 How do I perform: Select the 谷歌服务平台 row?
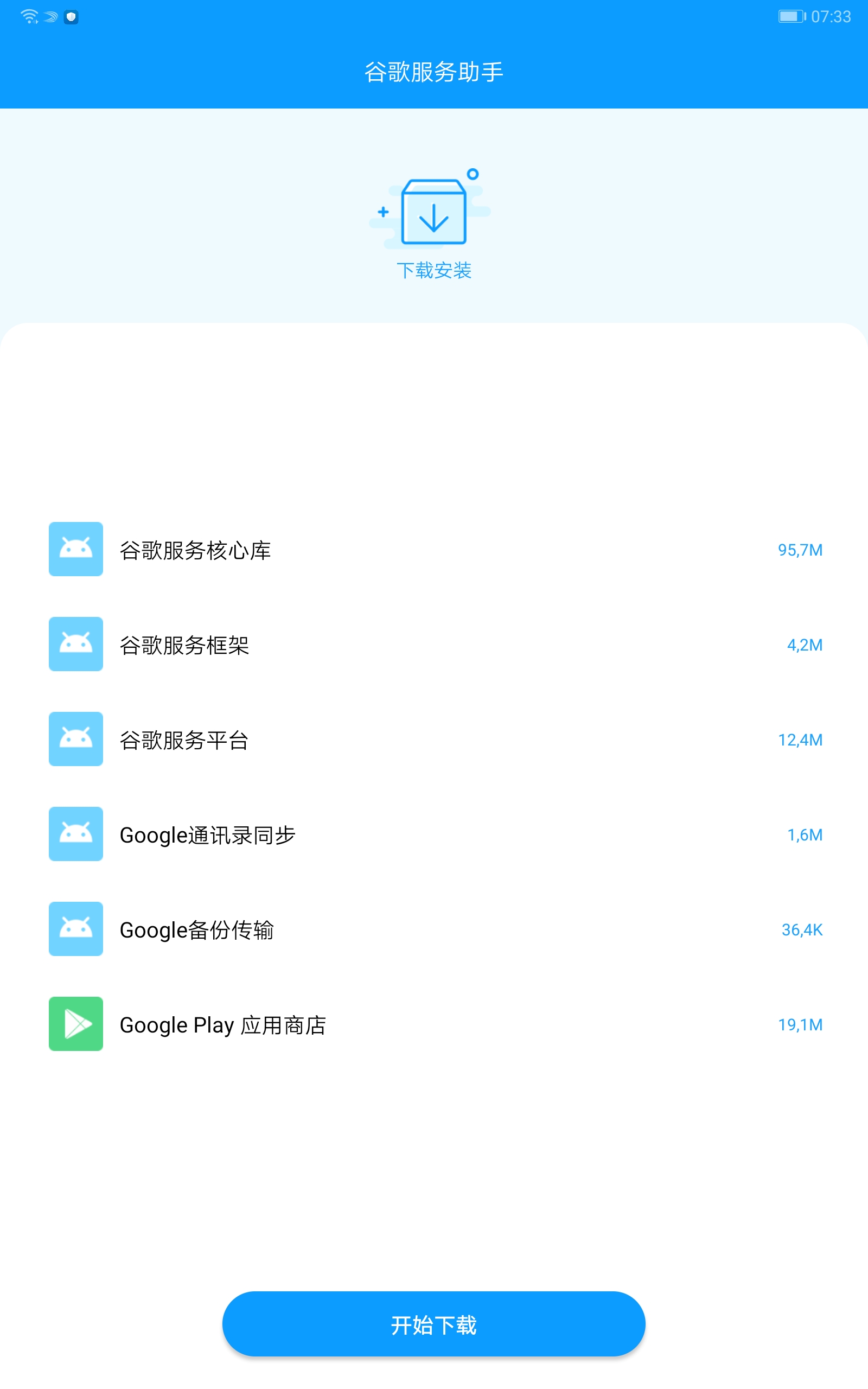point(434,740)
